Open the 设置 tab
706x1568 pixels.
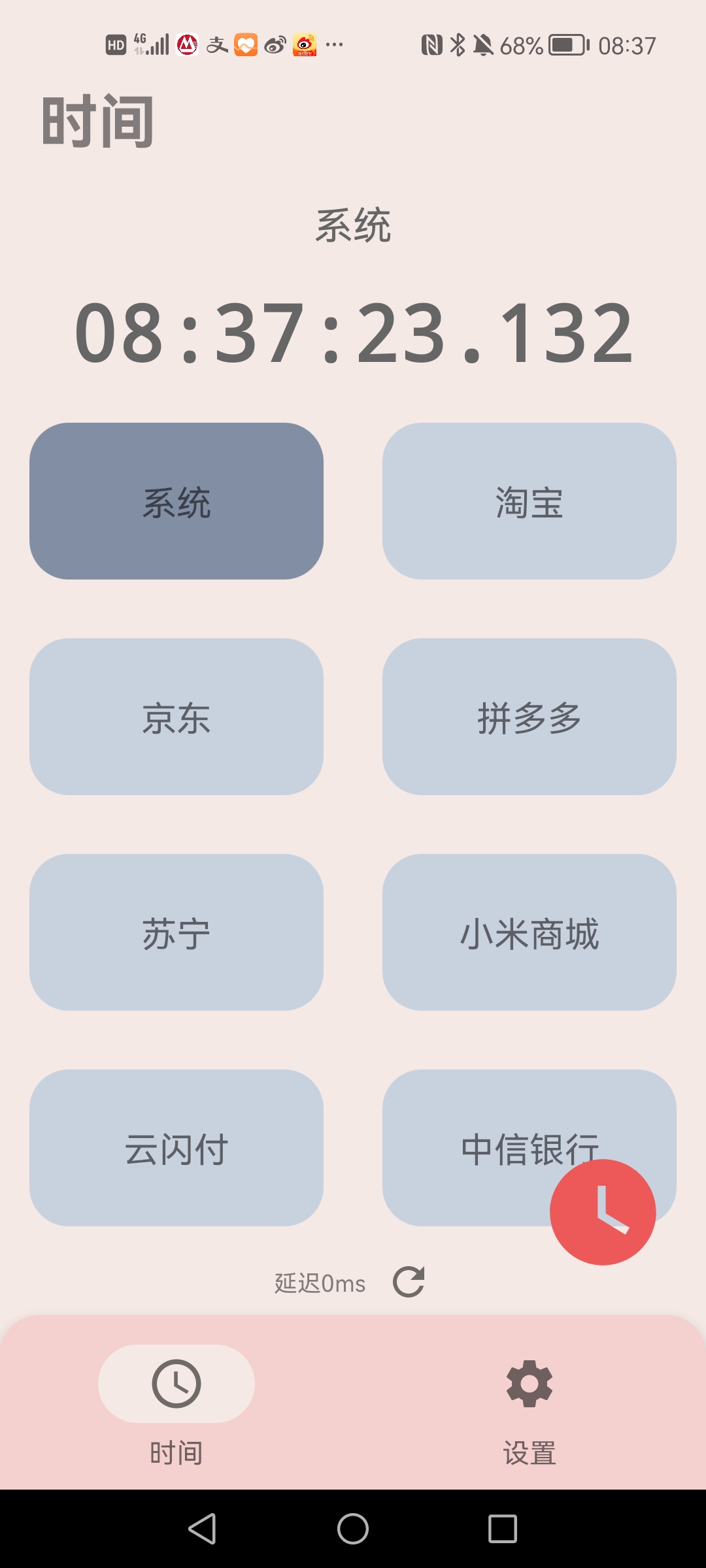click(x=529, y=1405)
